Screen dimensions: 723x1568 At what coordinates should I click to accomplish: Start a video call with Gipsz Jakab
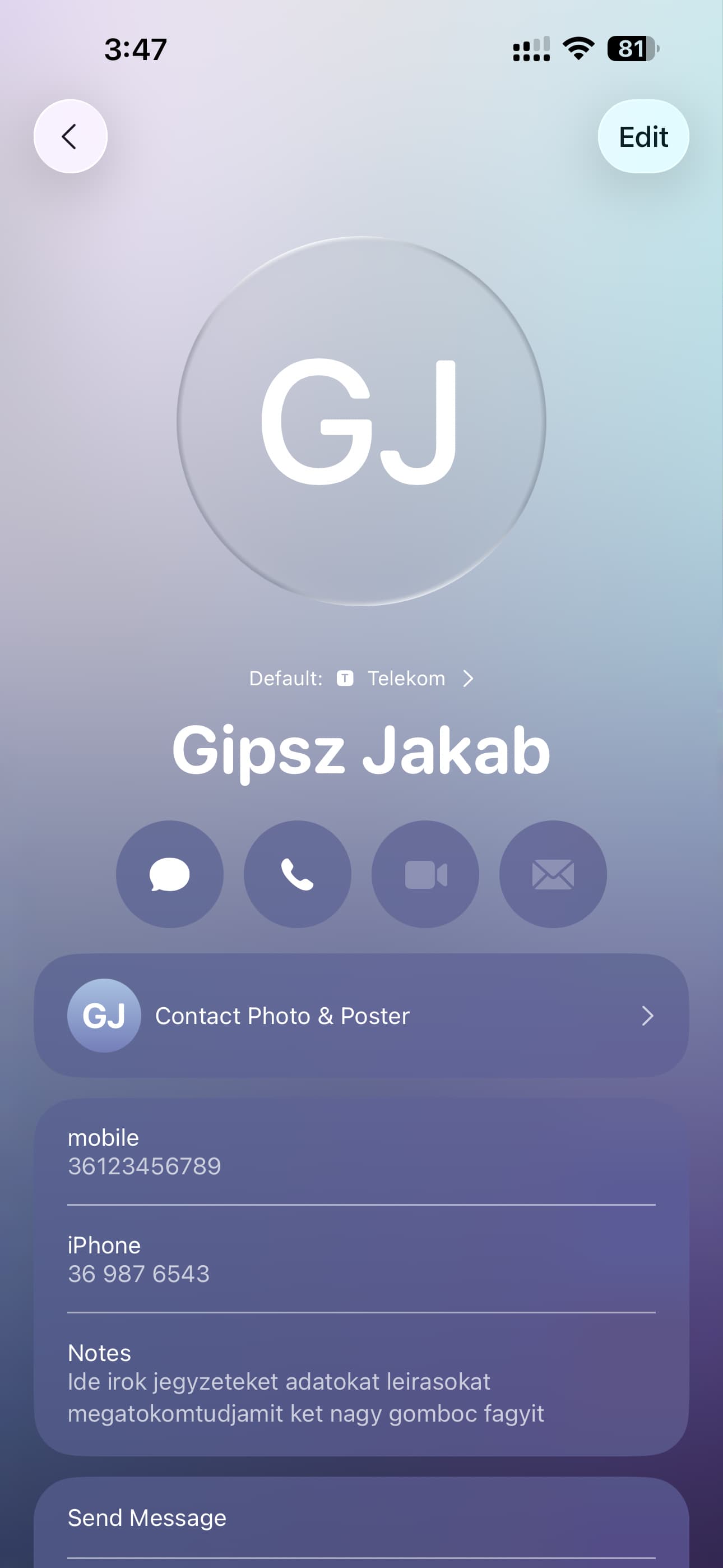click(425, 874)
